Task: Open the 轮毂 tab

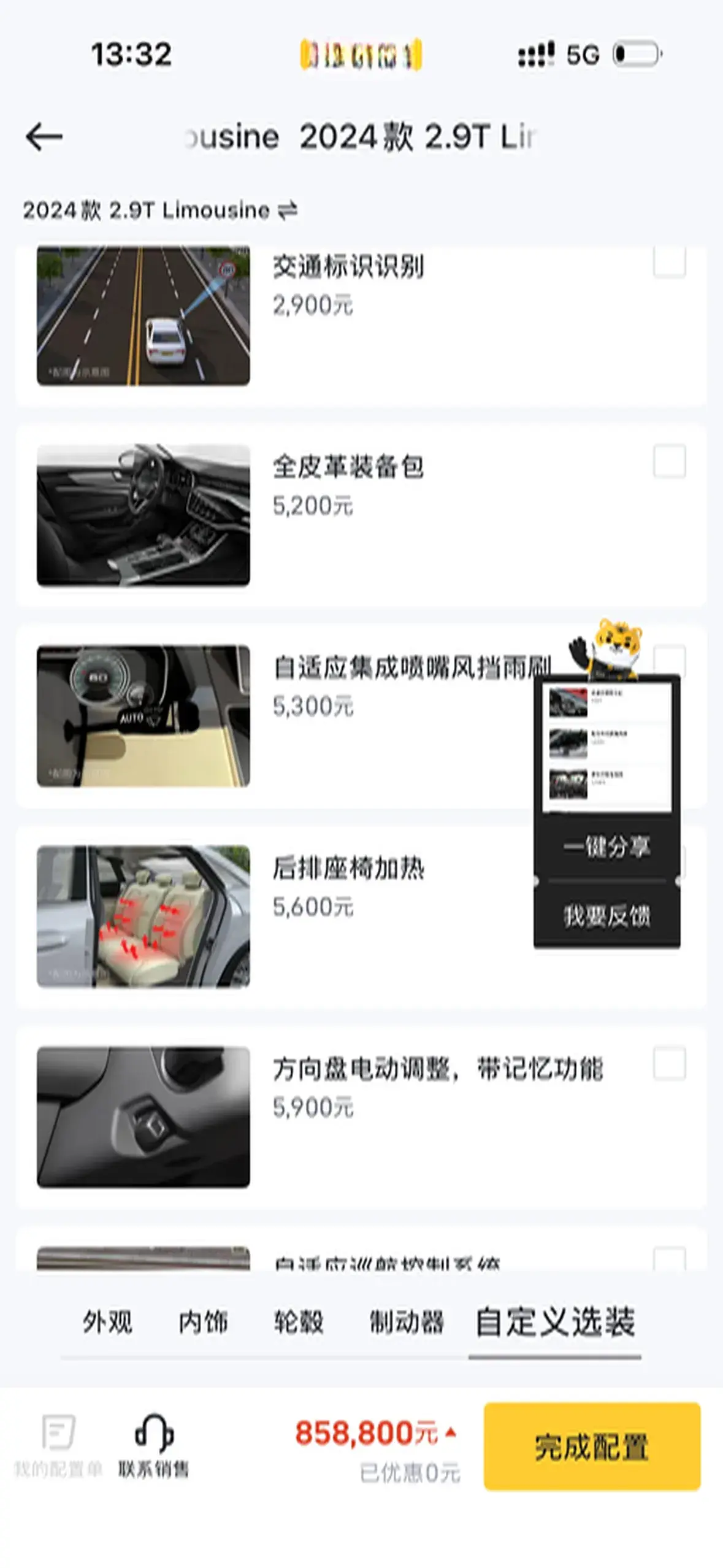Action: pos(299,1322)
